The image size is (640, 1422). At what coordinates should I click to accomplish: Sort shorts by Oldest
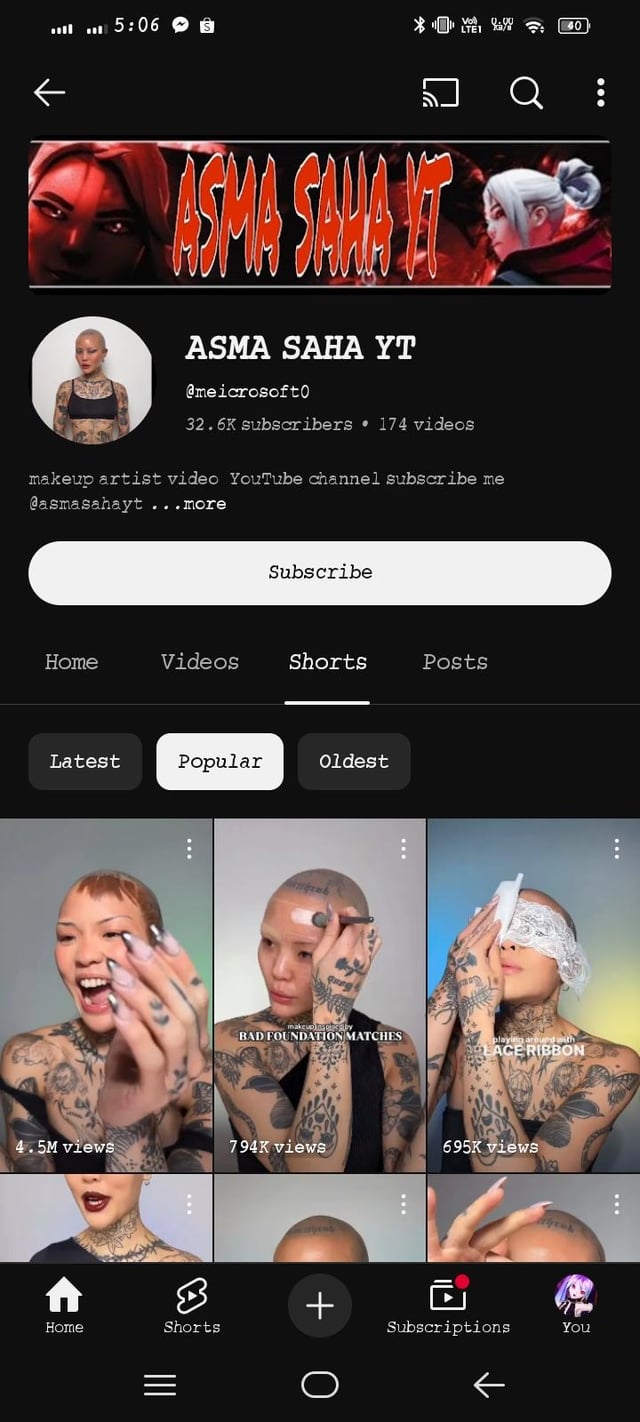(354, 762)
